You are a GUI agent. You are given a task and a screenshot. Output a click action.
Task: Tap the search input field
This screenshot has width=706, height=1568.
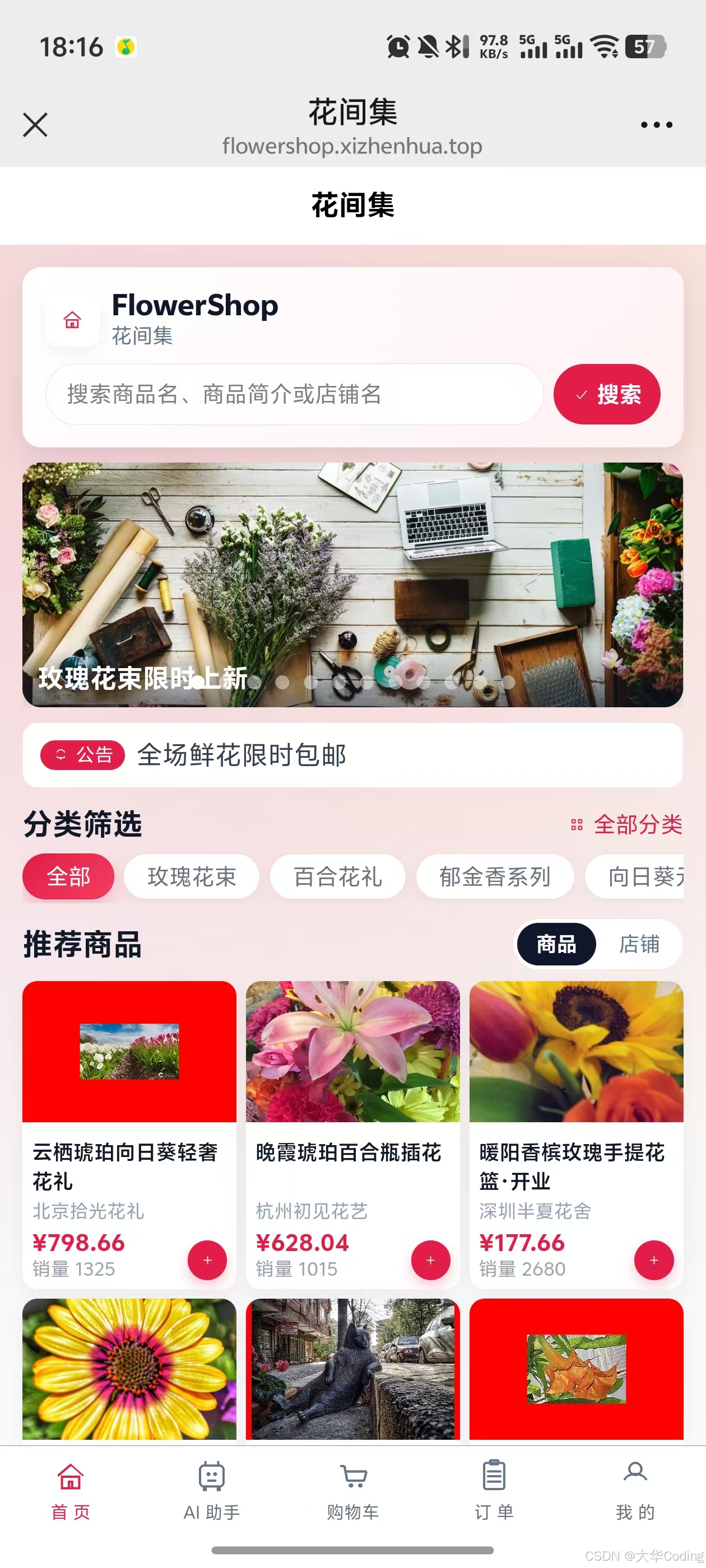point(295,394)
